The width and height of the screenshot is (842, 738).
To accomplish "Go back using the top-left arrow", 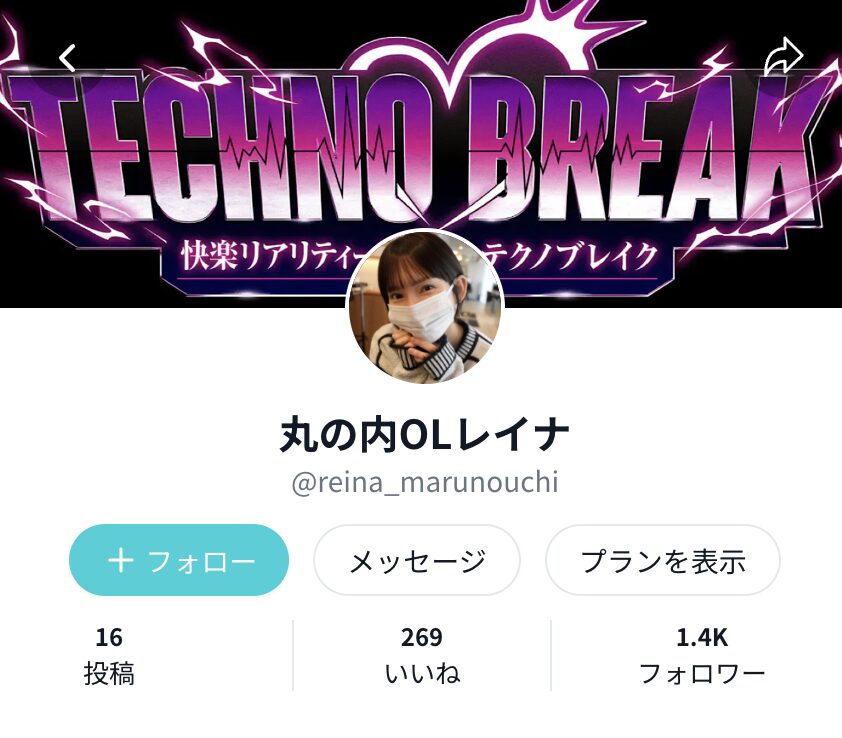I will [67, 57].
